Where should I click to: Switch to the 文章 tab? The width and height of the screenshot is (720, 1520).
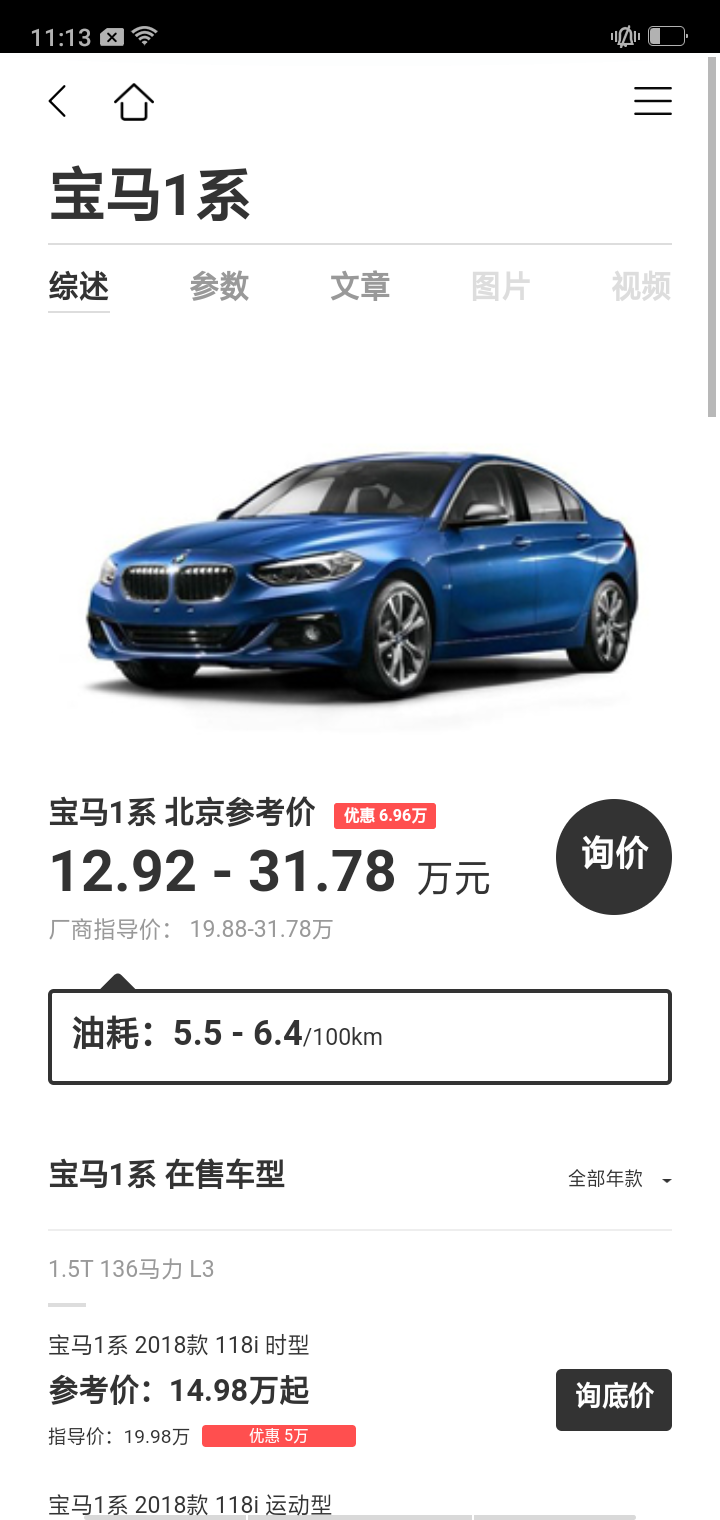[x=360, y=287]
